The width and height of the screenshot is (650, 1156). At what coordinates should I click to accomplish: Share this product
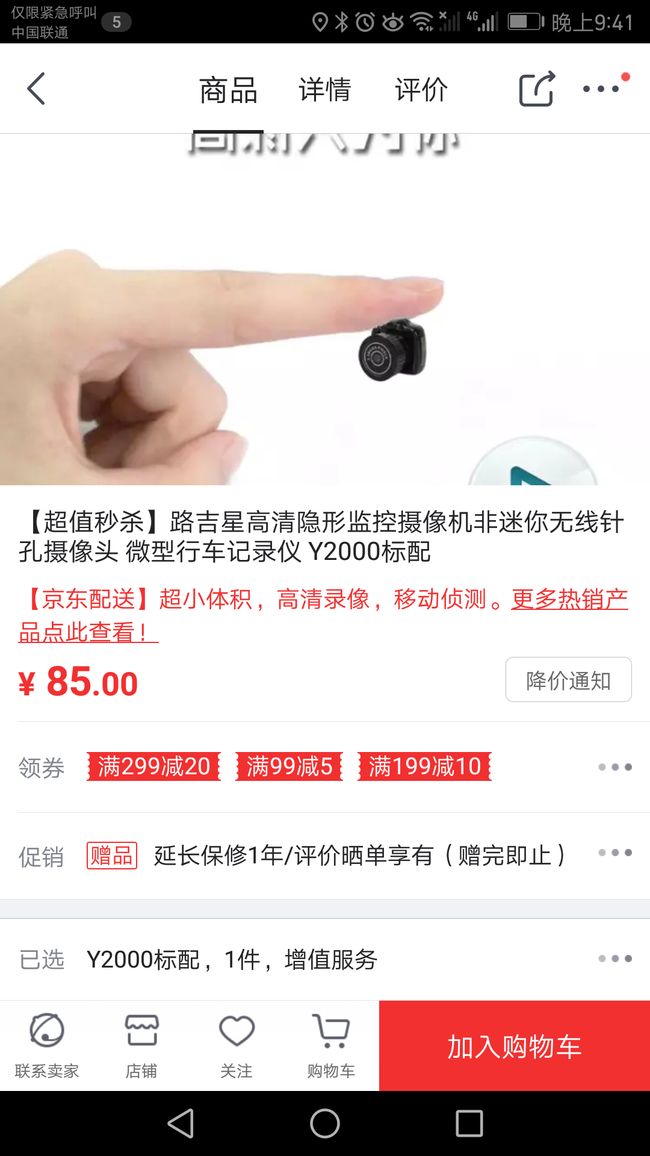(x=537, y=89)
